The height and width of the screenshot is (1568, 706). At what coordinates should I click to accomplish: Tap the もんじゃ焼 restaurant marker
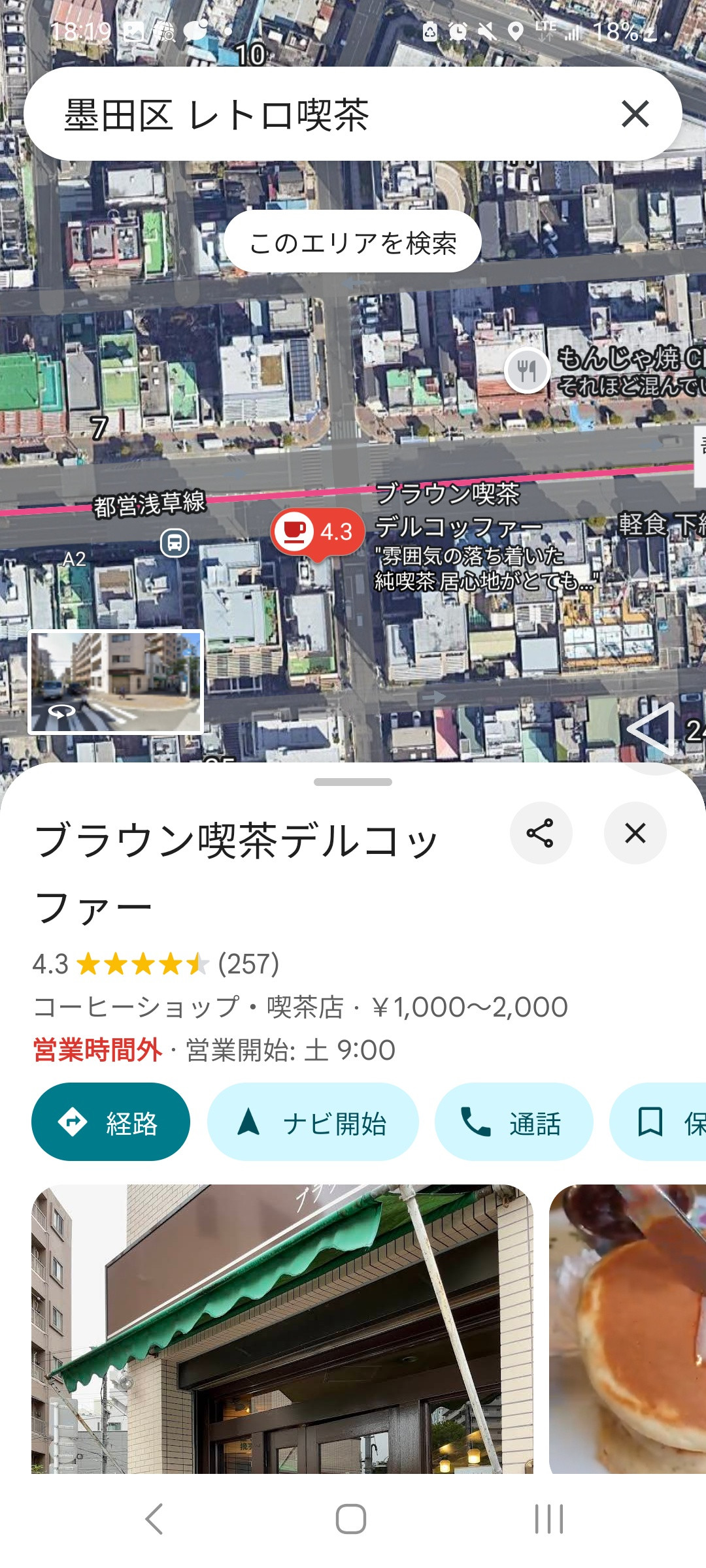click(527, 371)
